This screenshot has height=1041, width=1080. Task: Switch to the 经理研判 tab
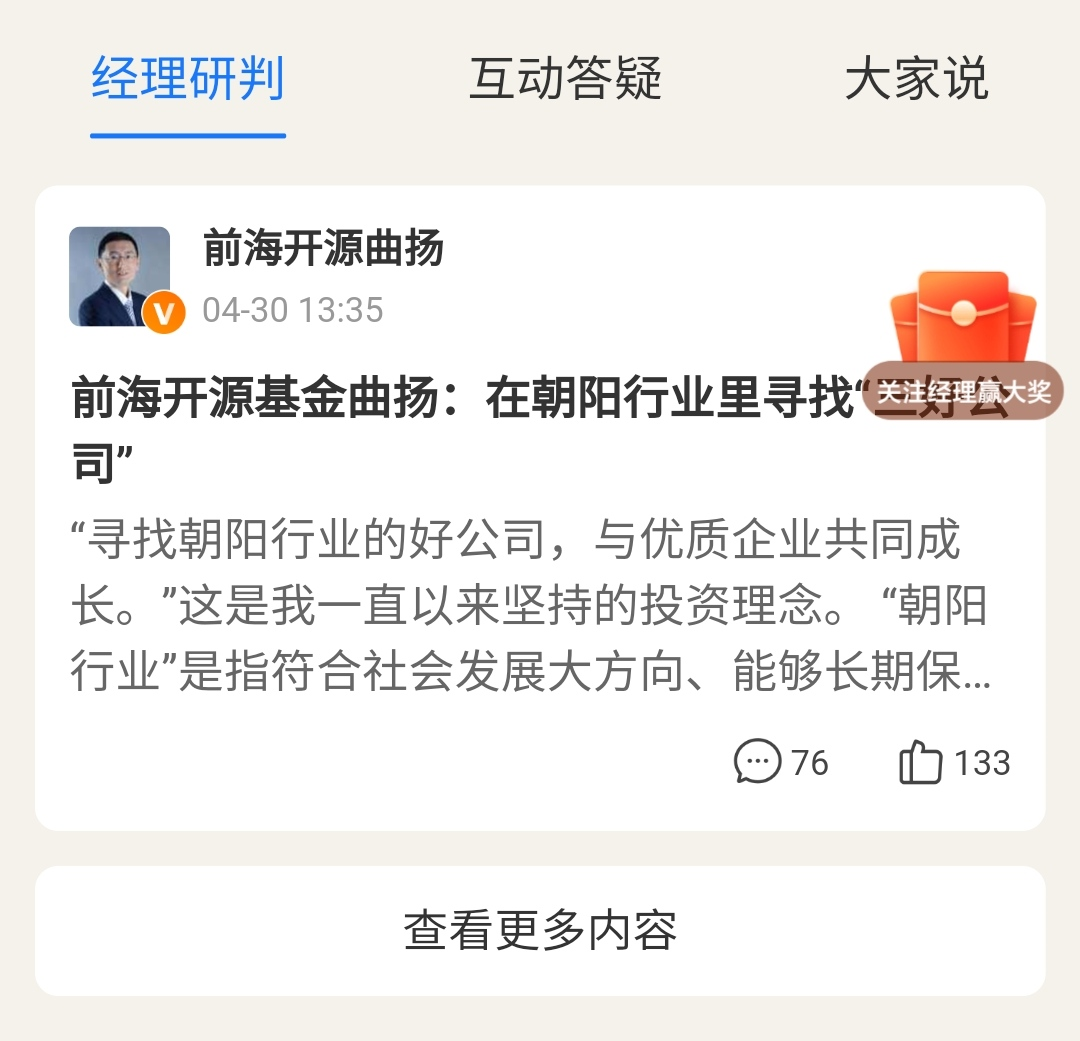pos(188,80)
